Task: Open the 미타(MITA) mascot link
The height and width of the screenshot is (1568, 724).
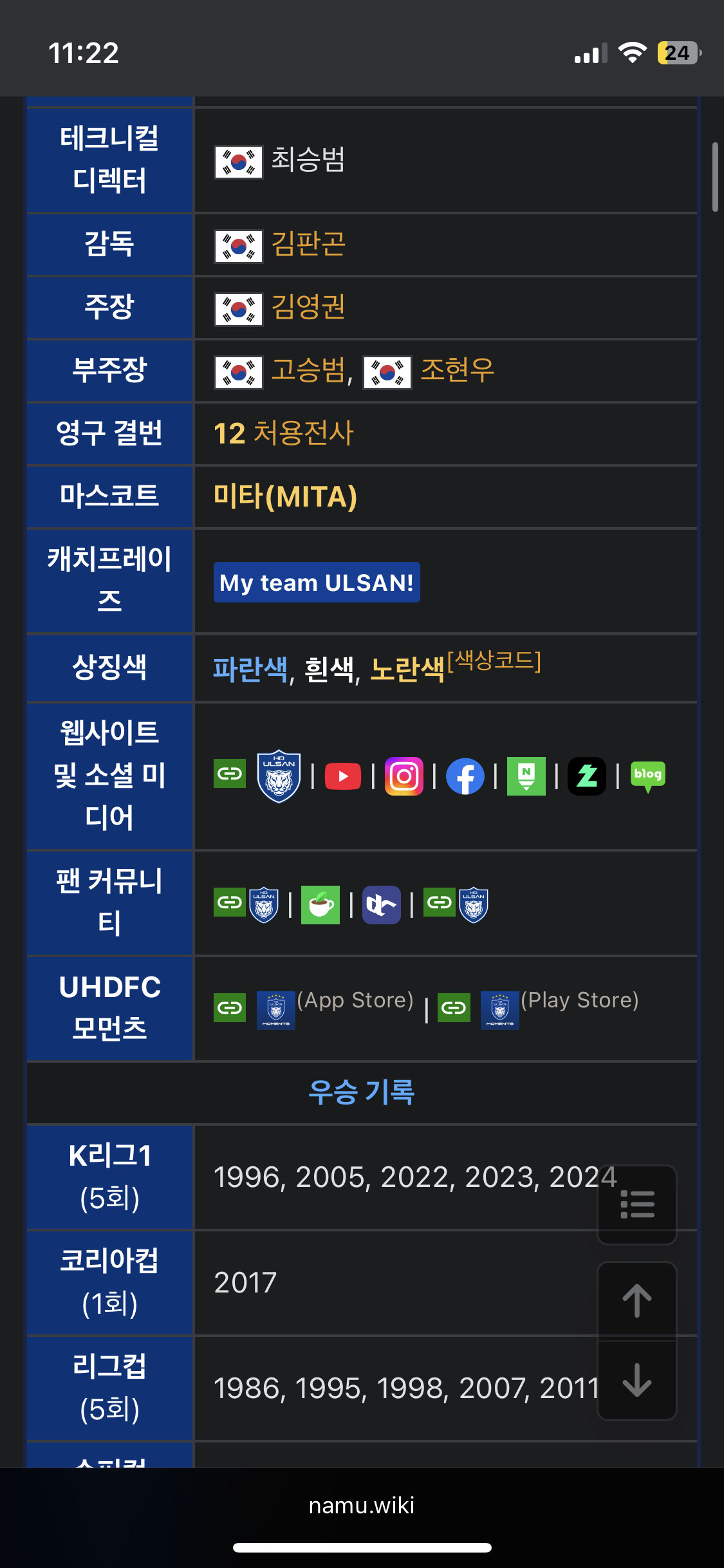Action: 285,497
